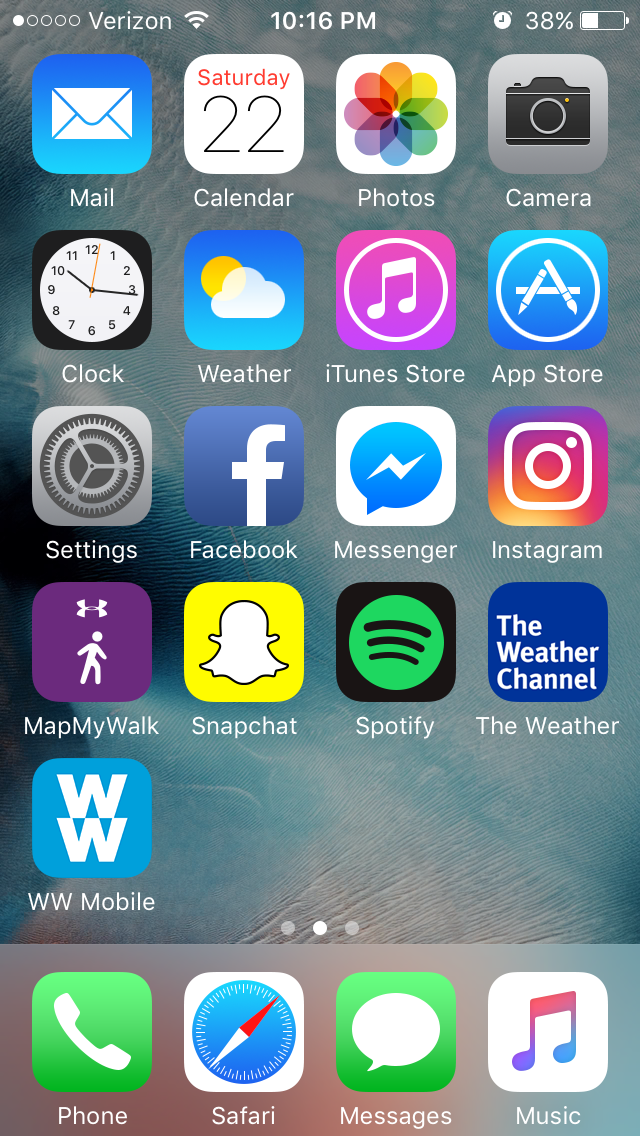The image size is (640, 1136).
Task: Open the Mail app
Action: (x=92, y=114)
